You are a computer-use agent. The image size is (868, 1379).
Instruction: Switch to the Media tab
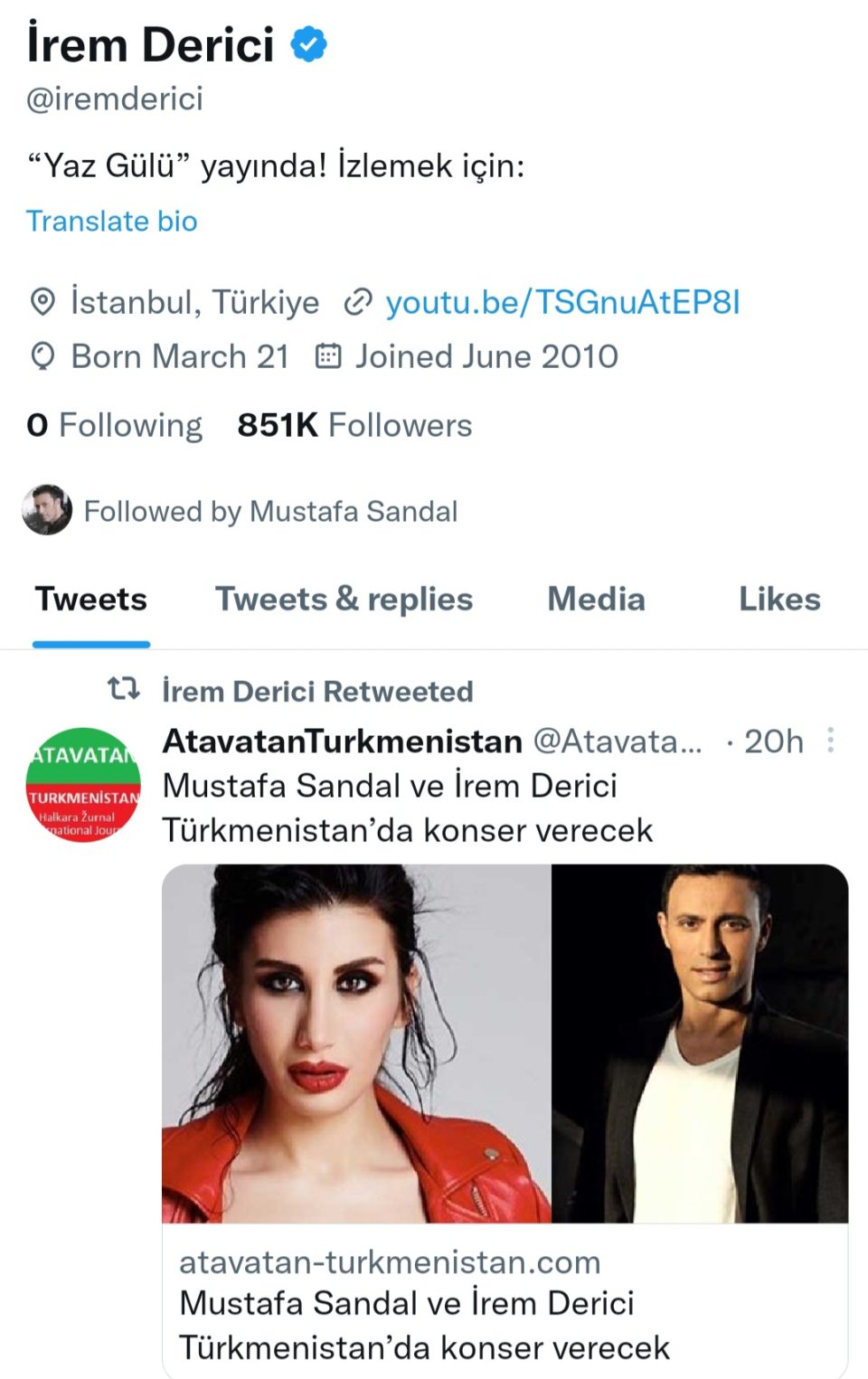point(596,600)
